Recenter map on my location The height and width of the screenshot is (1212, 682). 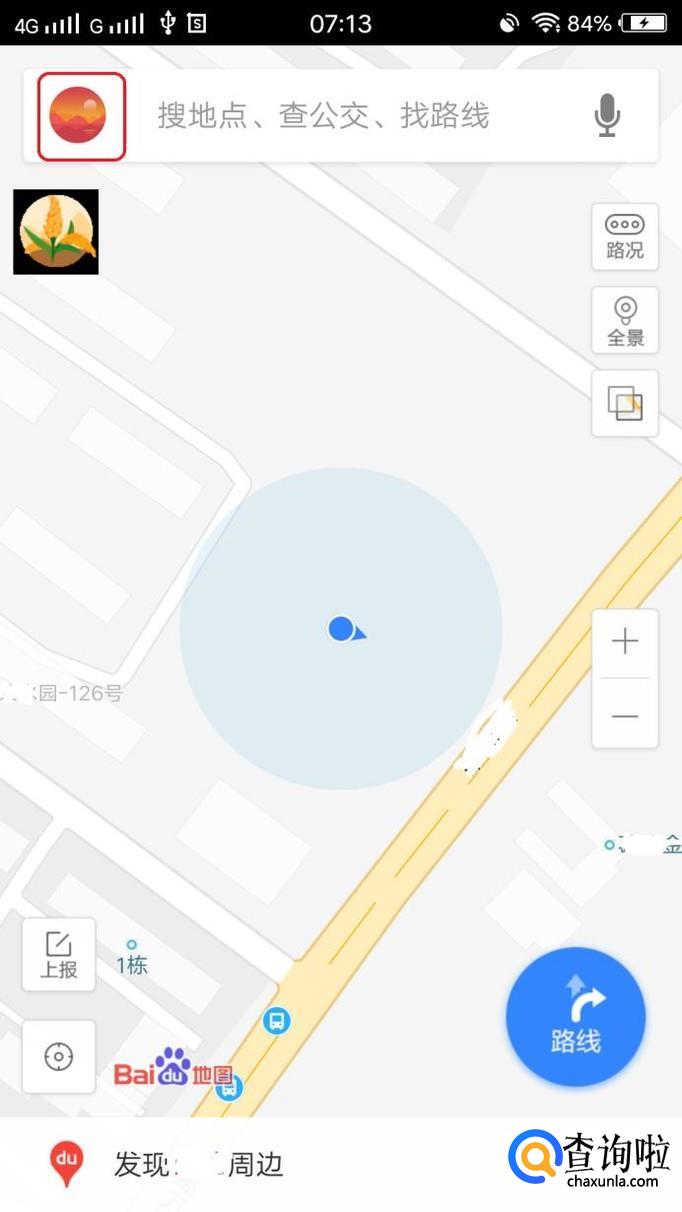point(59,1056)
